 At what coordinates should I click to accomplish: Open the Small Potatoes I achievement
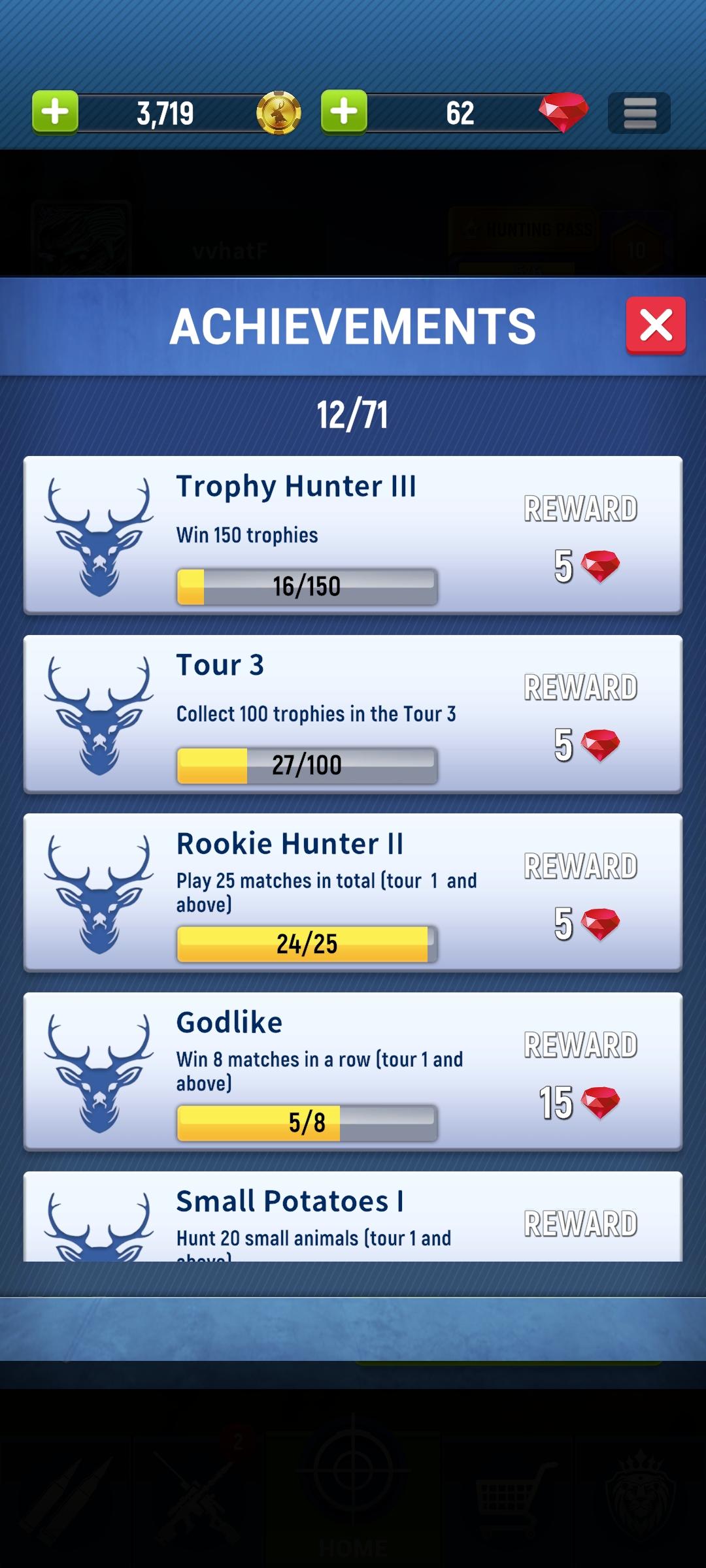click(353, 1218)
